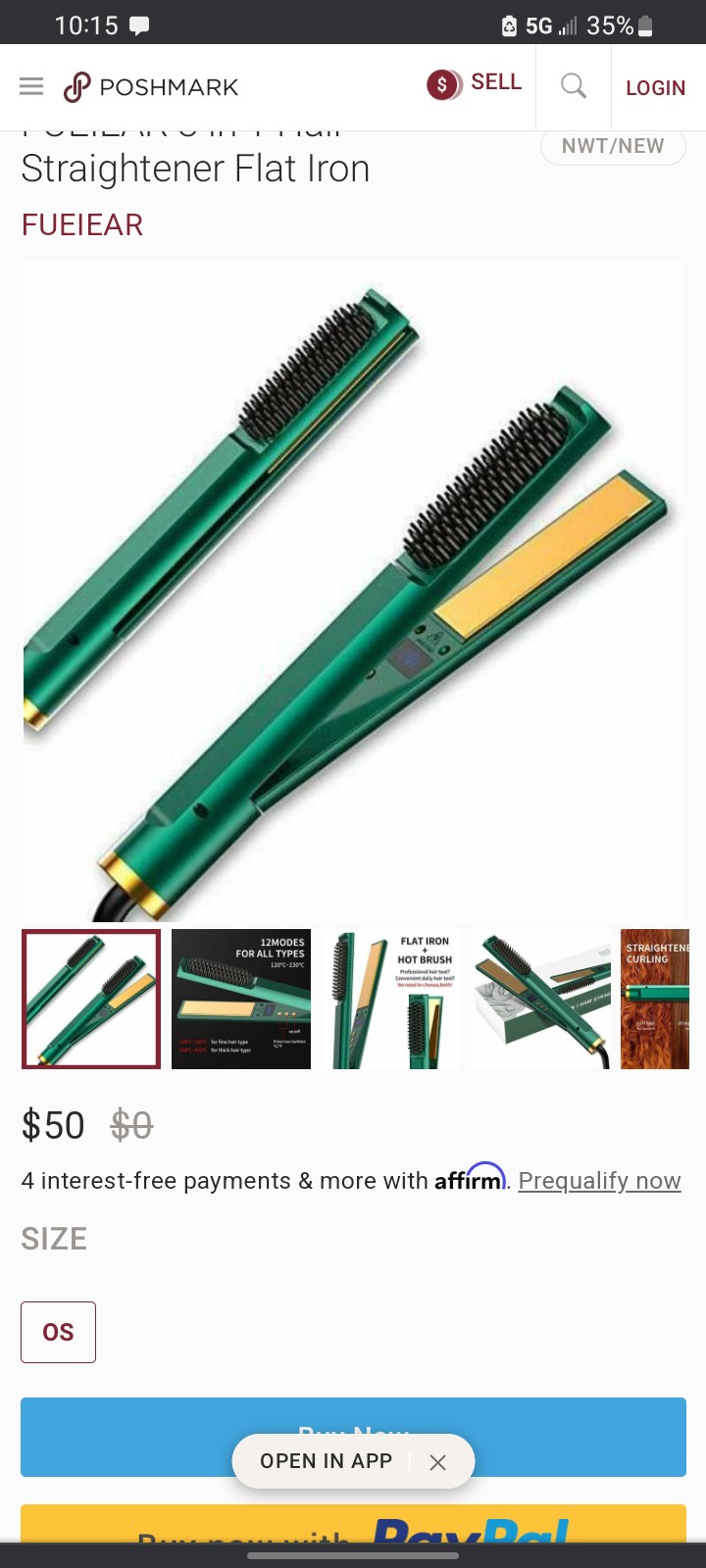View the 12 Modes For All Types thumbnail
The height and width of the screenshot is (1568, 706).
[241, 999]
